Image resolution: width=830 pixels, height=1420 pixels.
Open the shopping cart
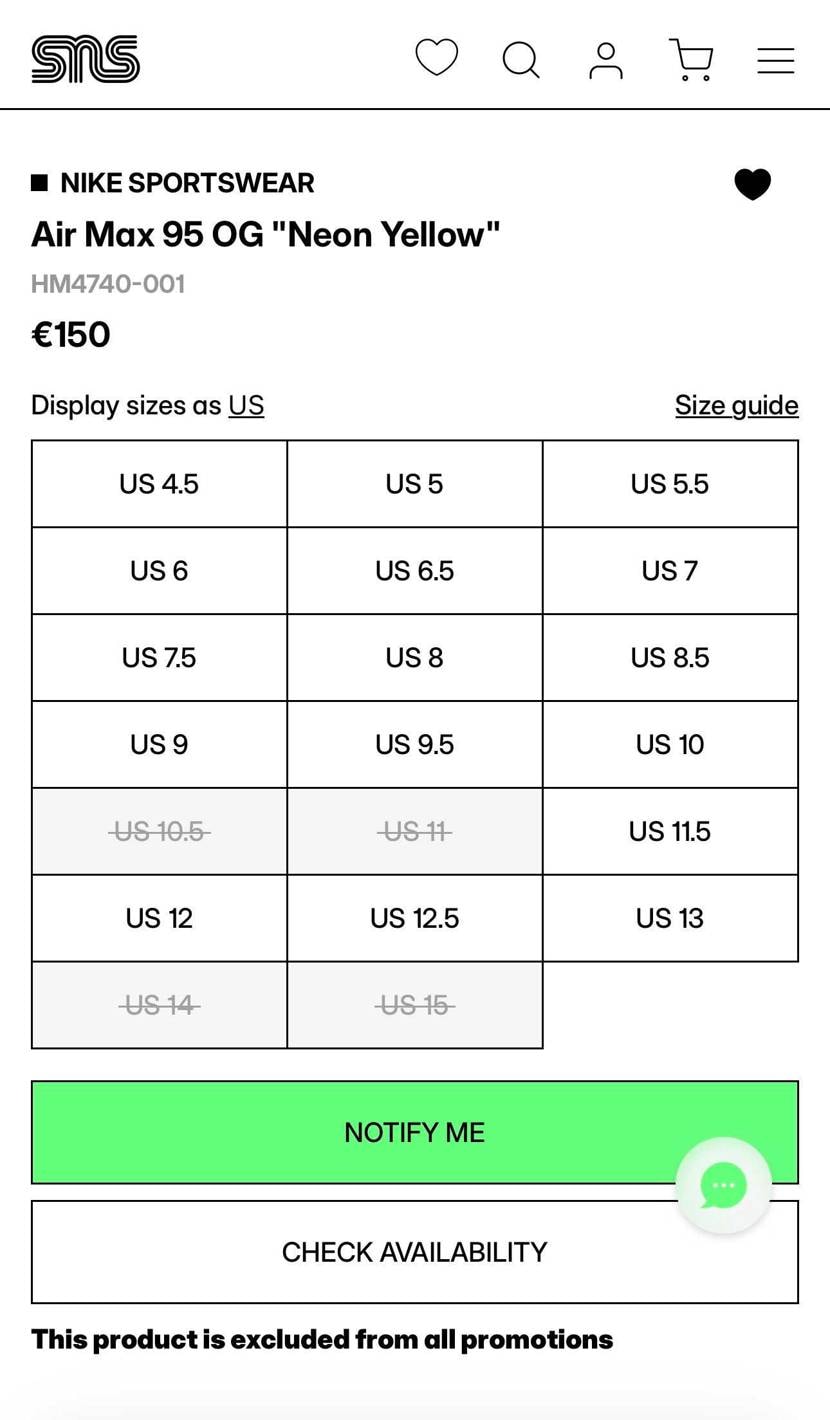pos(691,60)
